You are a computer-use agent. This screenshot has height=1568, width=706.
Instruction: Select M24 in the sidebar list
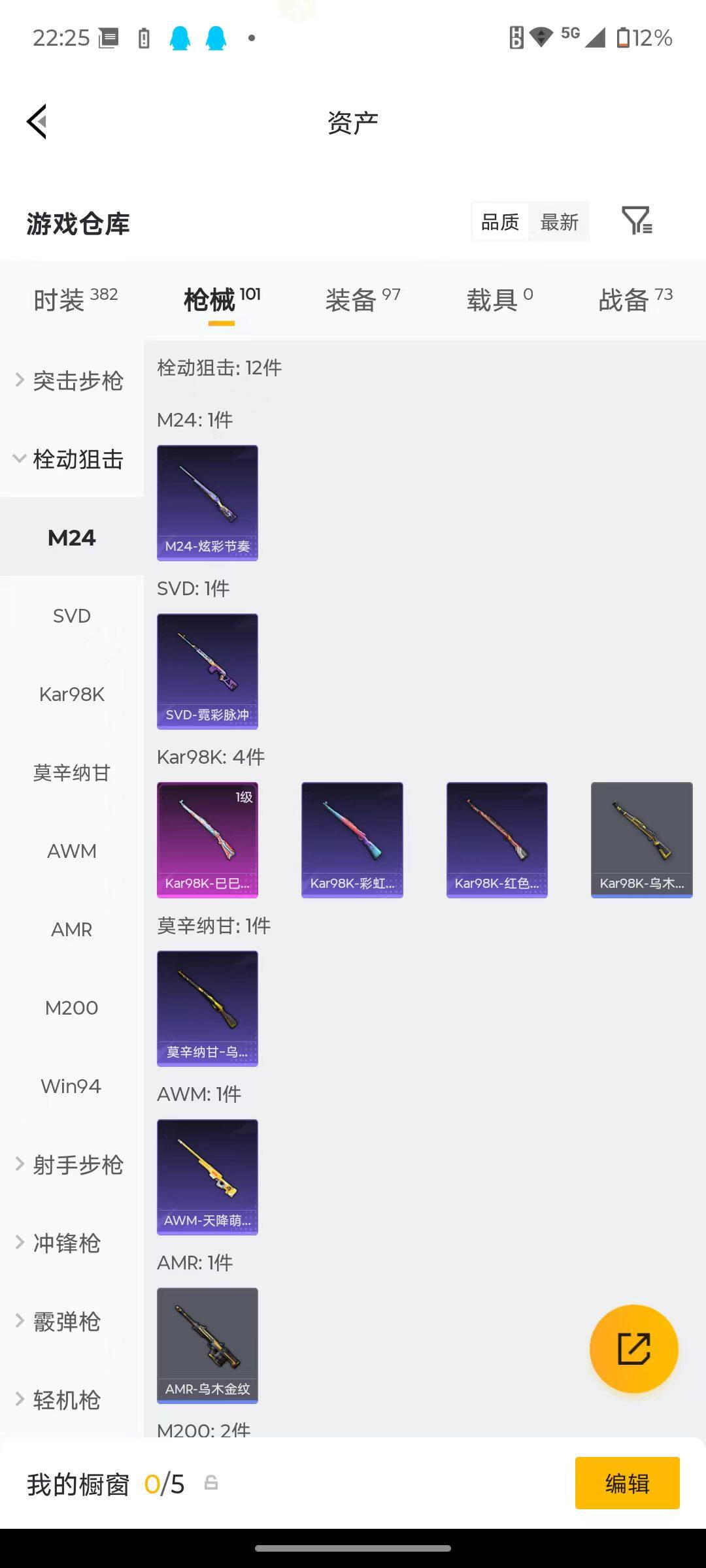click(72, 538)
